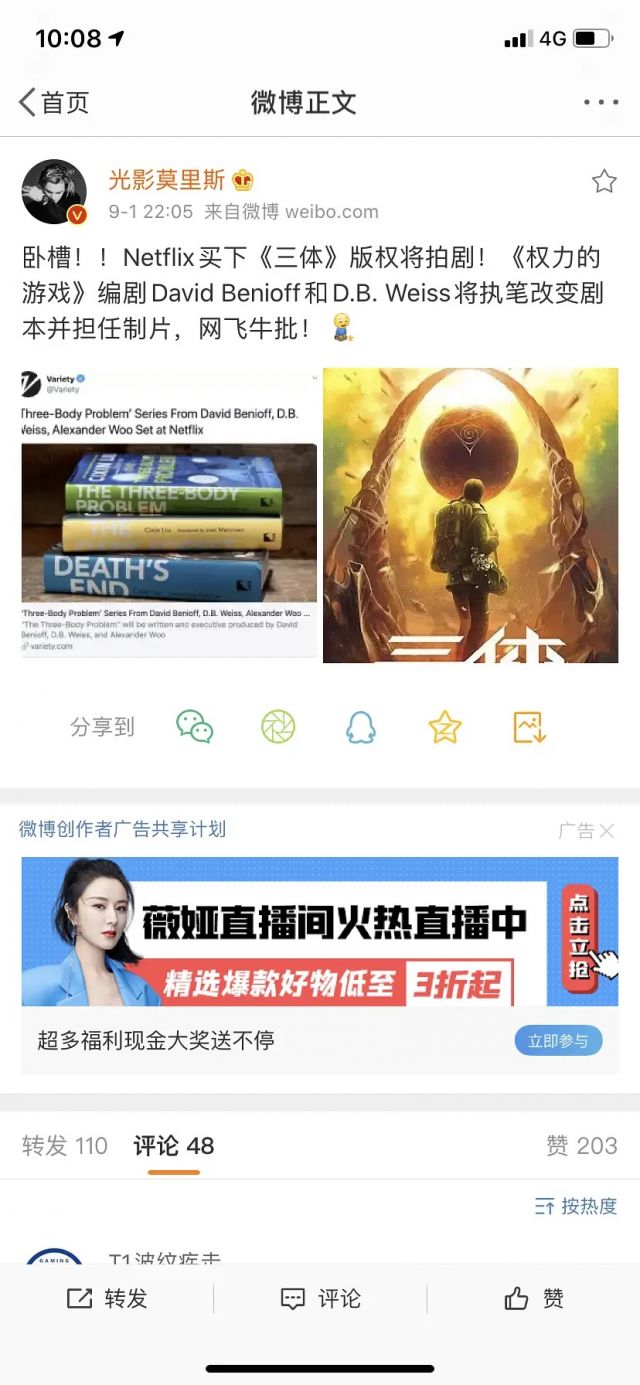
Task: Open the three-dot overflow menu
Action: (600, 102)
